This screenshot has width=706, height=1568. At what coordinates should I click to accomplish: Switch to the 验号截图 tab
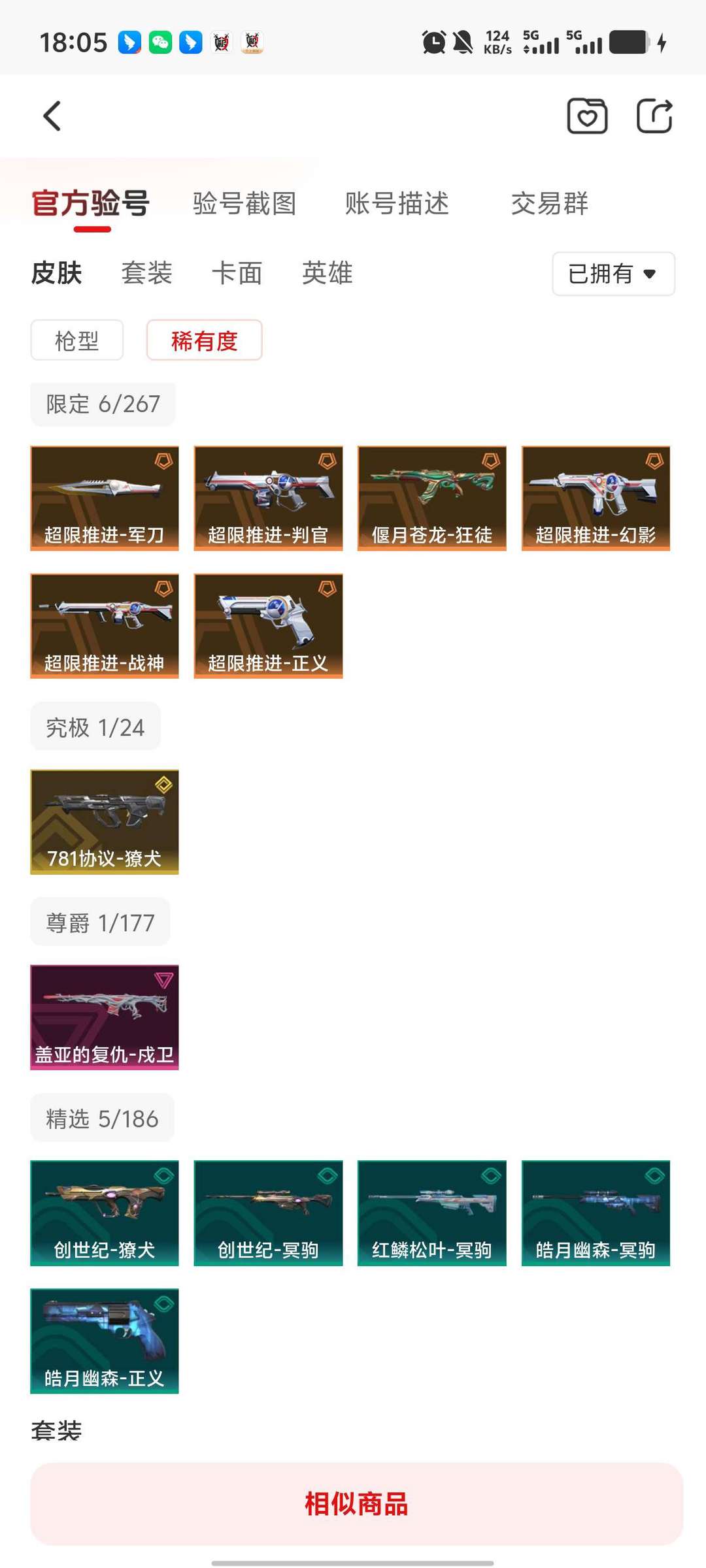(x=244, y=203)
